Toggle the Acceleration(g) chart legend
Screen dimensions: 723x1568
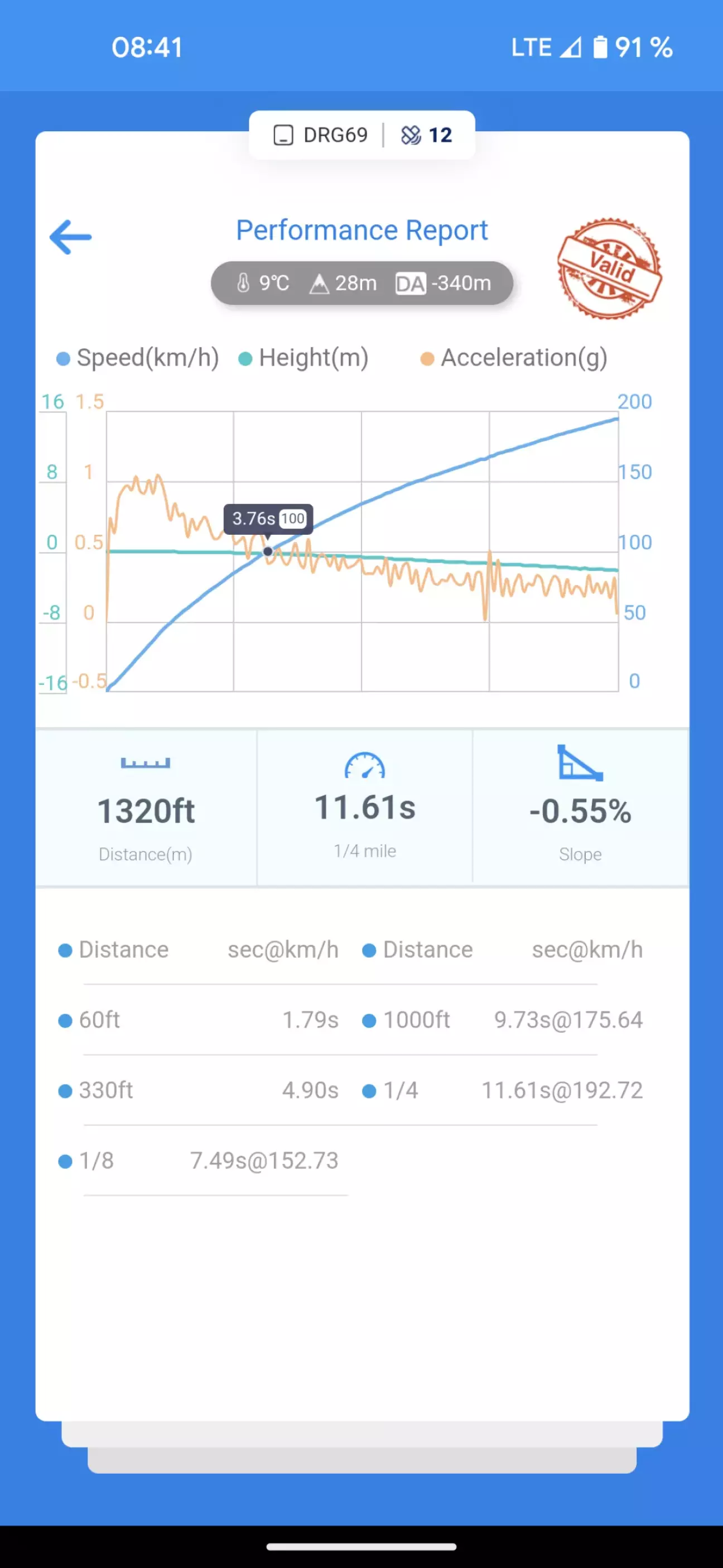coord(514,358)
